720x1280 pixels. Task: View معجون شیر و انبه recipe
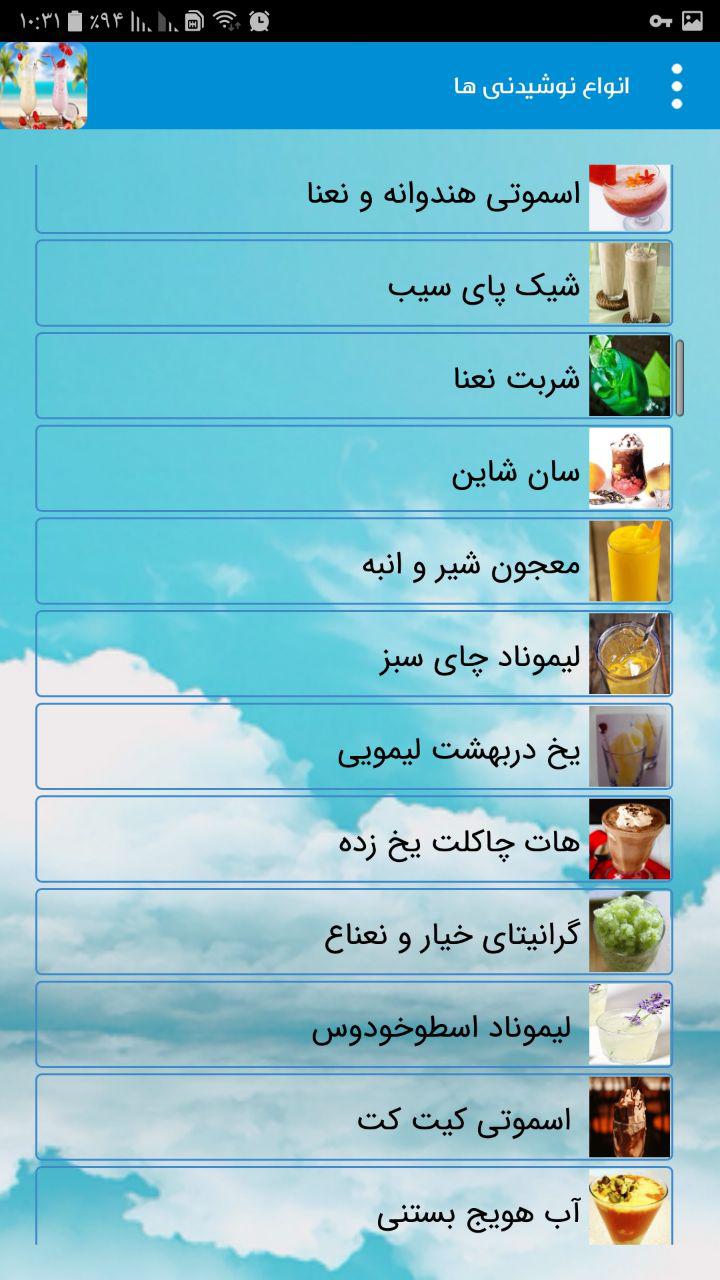[x=354, y=561]
